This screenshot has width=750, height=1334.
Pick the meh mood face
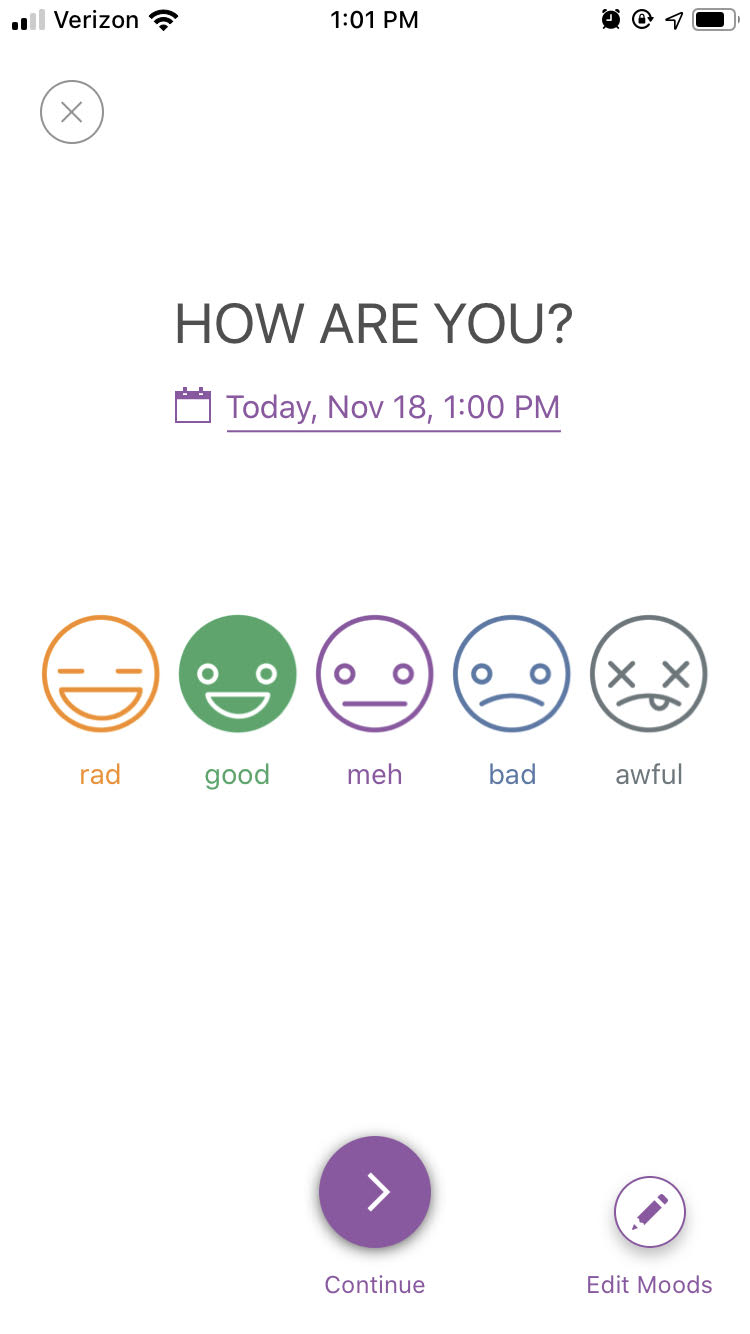[374, 674]
